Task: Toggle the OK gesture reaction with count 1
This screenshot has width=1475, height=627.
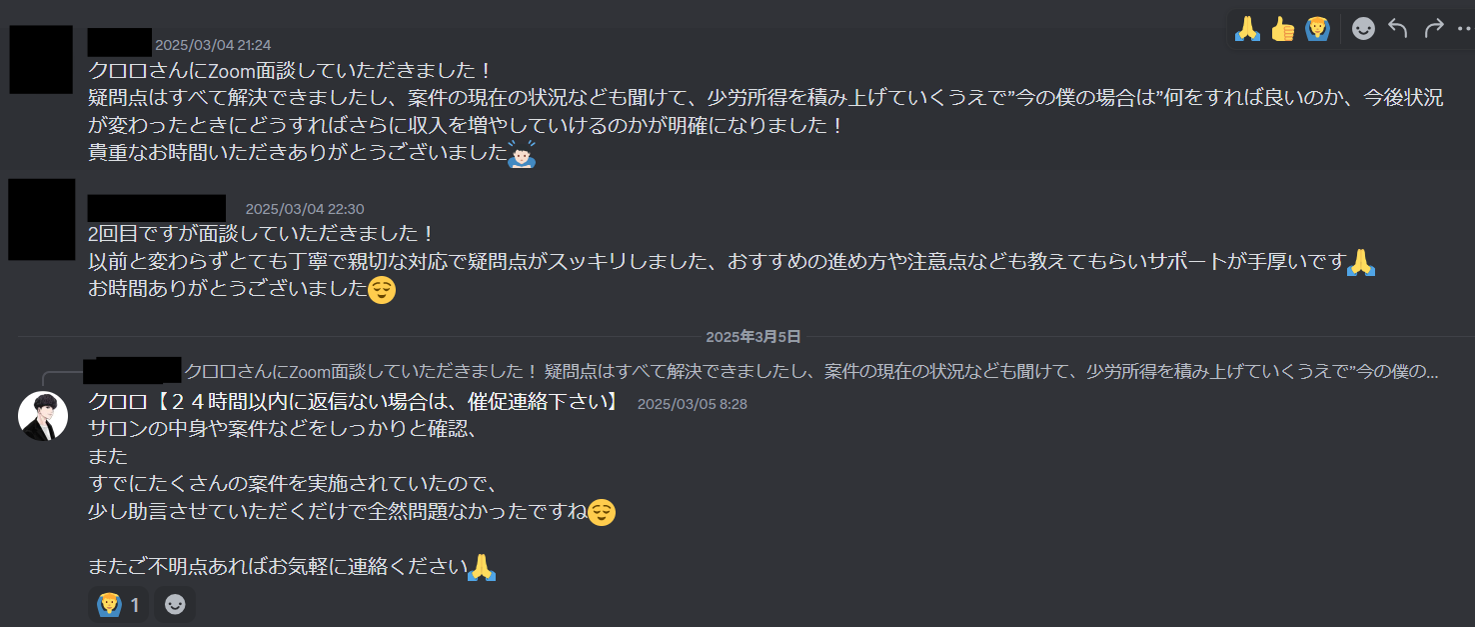Action: [x=118, y=605]
